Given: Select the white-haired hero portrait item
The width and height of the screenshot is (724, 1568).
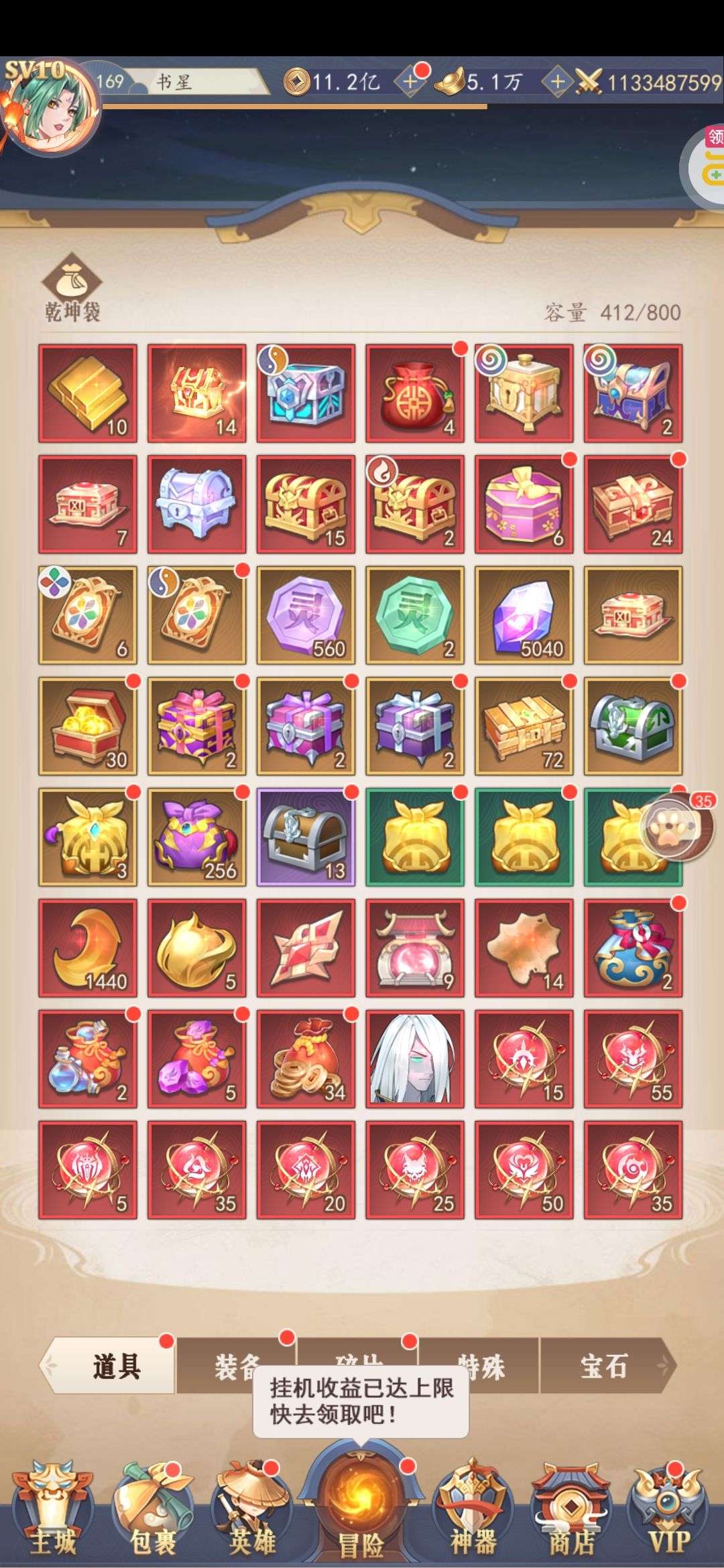Looking at the screenshot, I should pyautogui.click(x=415, y=1059).
